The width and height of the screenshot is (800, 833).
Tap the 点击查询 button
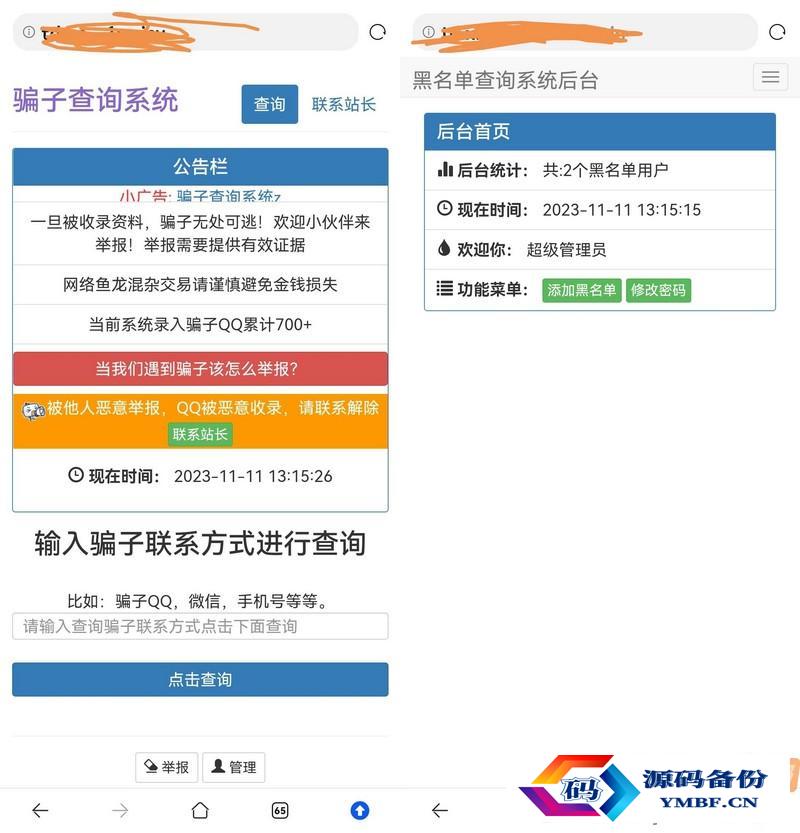click(200, 680)
